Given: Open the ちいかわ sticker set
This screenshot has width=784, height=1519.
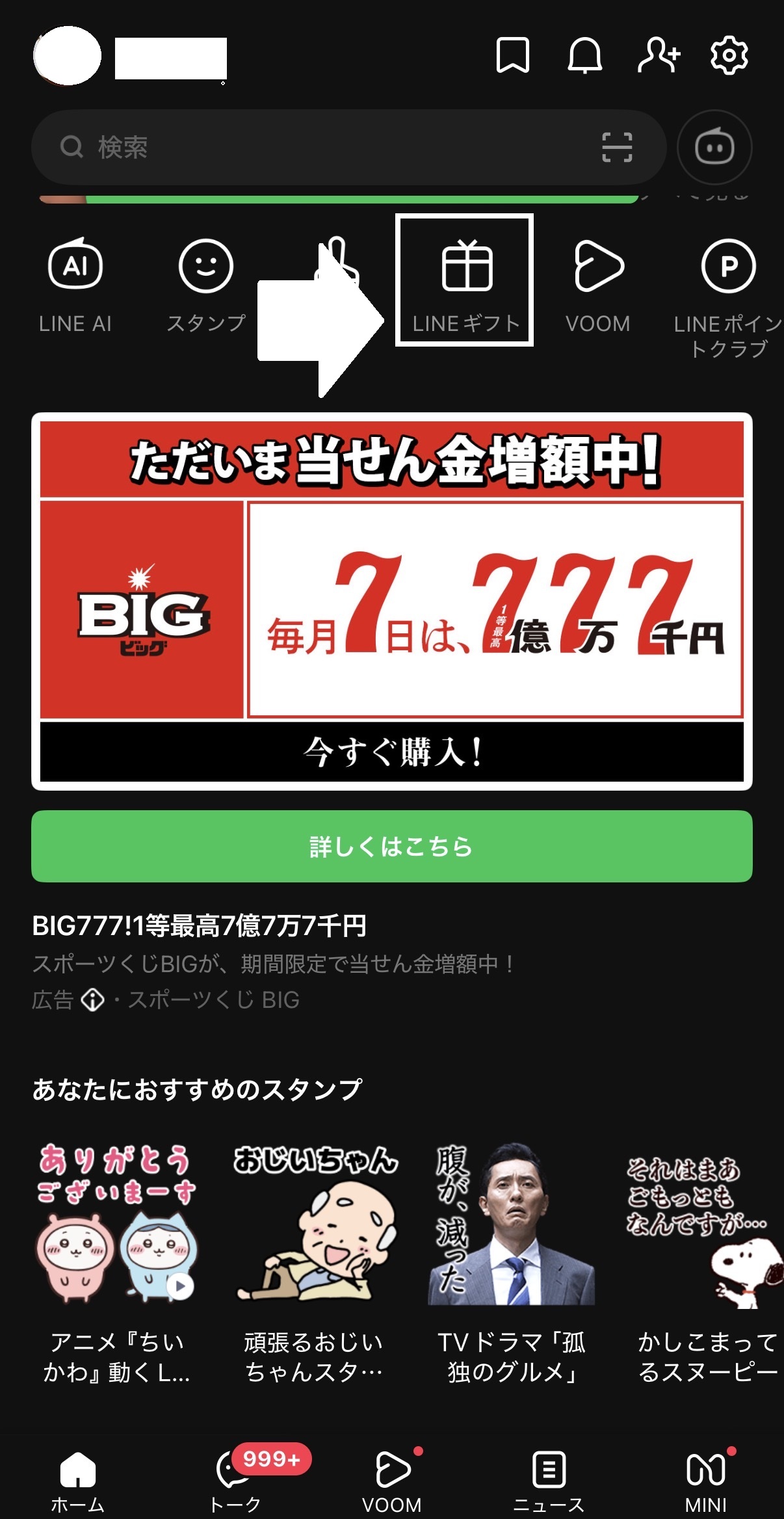Looking at the screenshot, I should point(117,1261).
